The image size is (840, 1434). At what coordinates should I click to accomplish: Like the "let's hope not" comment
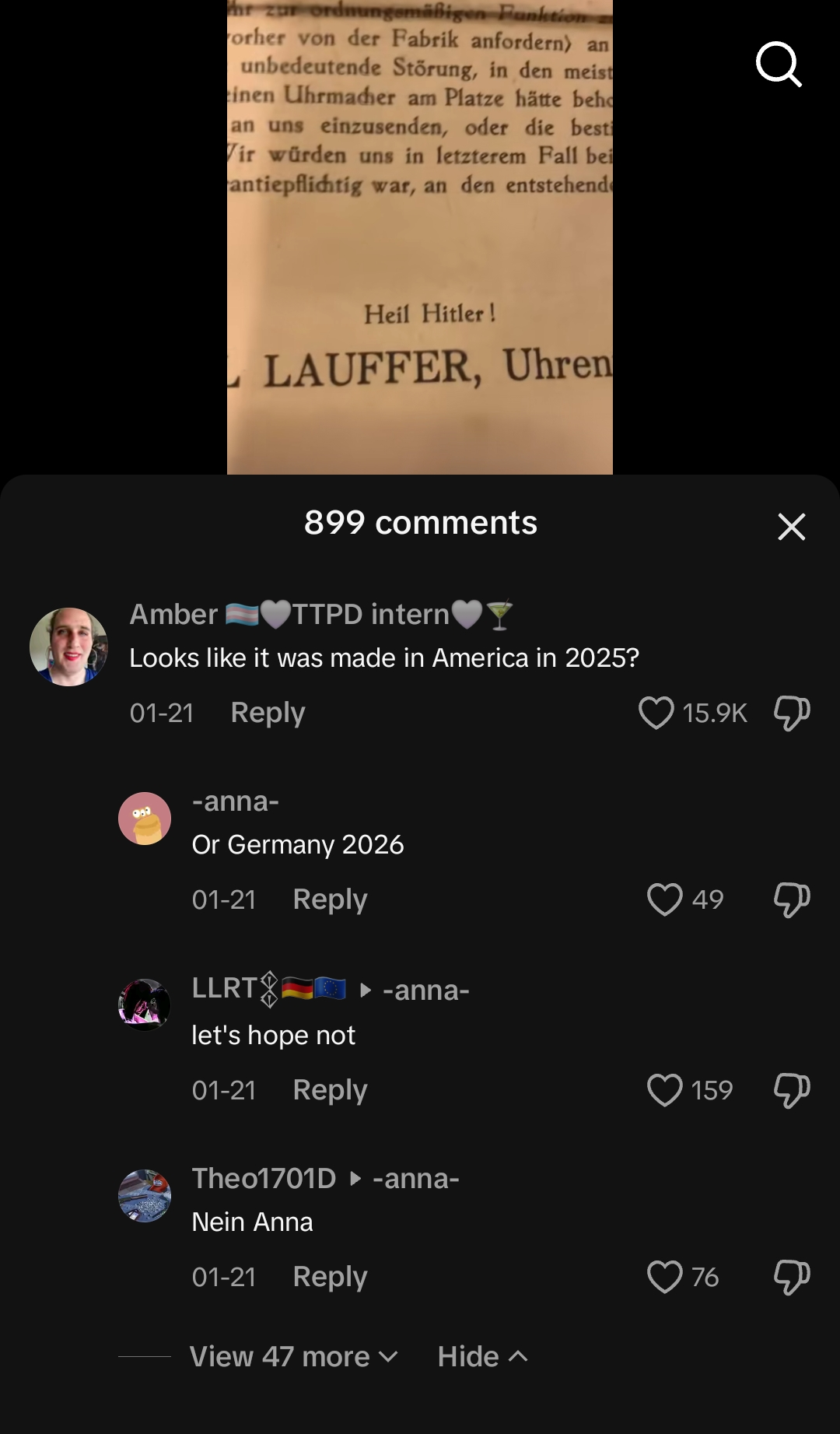[664, 1090]
